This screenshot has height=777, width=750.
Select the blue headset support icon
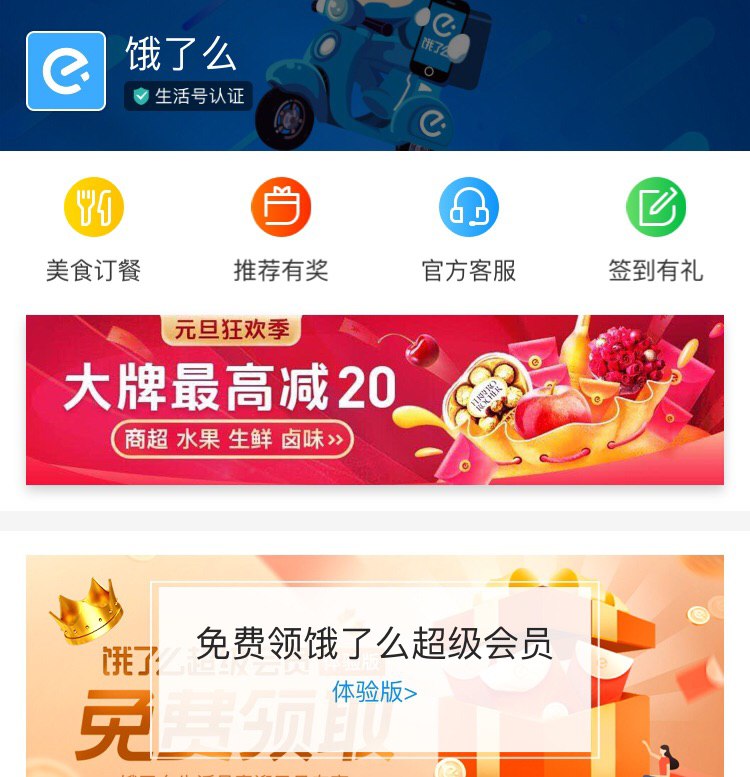pyautogui.click(x=468, y=207)
